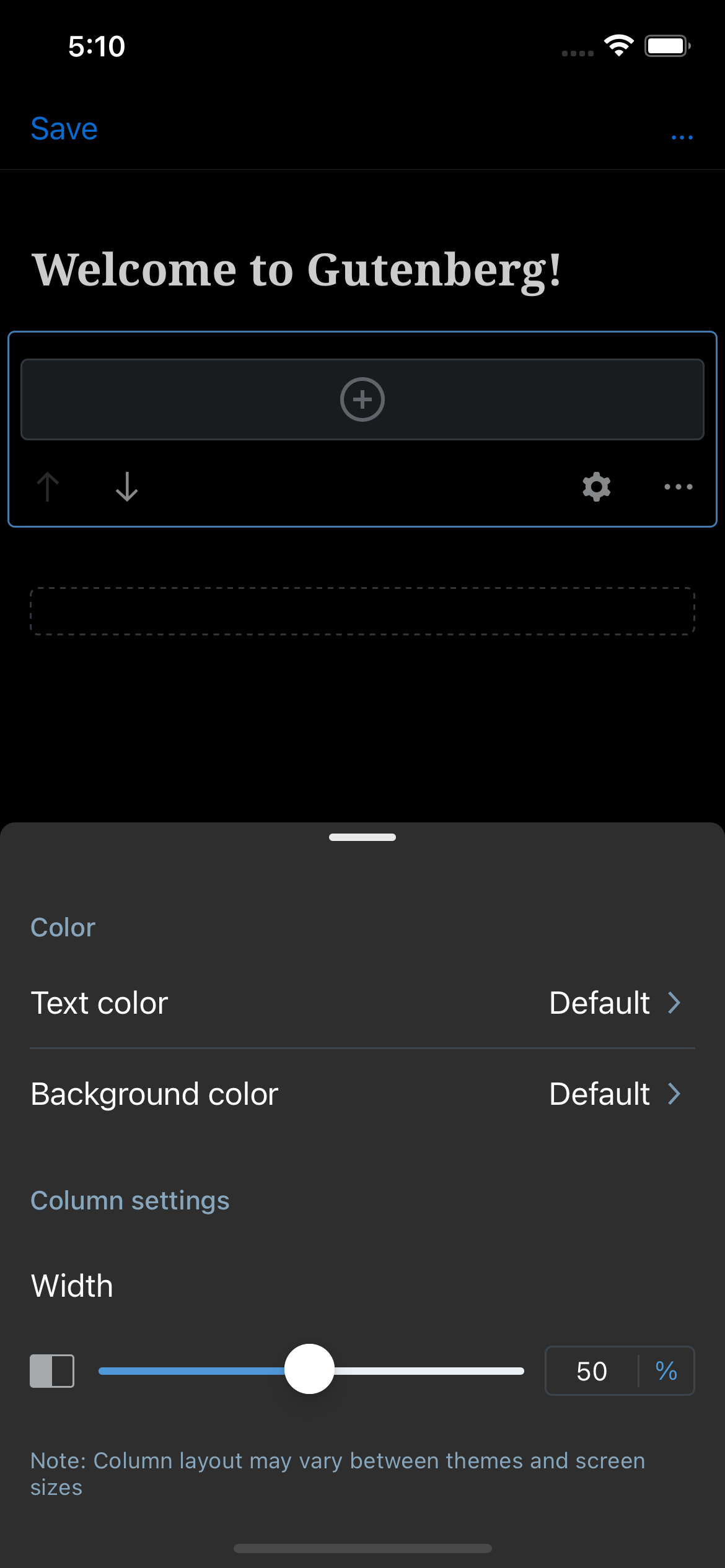The width and height of the screenshot is (725, 1568).
Task: Open the editor ellipsis menu at top right
Action: (x=682, y=136)
